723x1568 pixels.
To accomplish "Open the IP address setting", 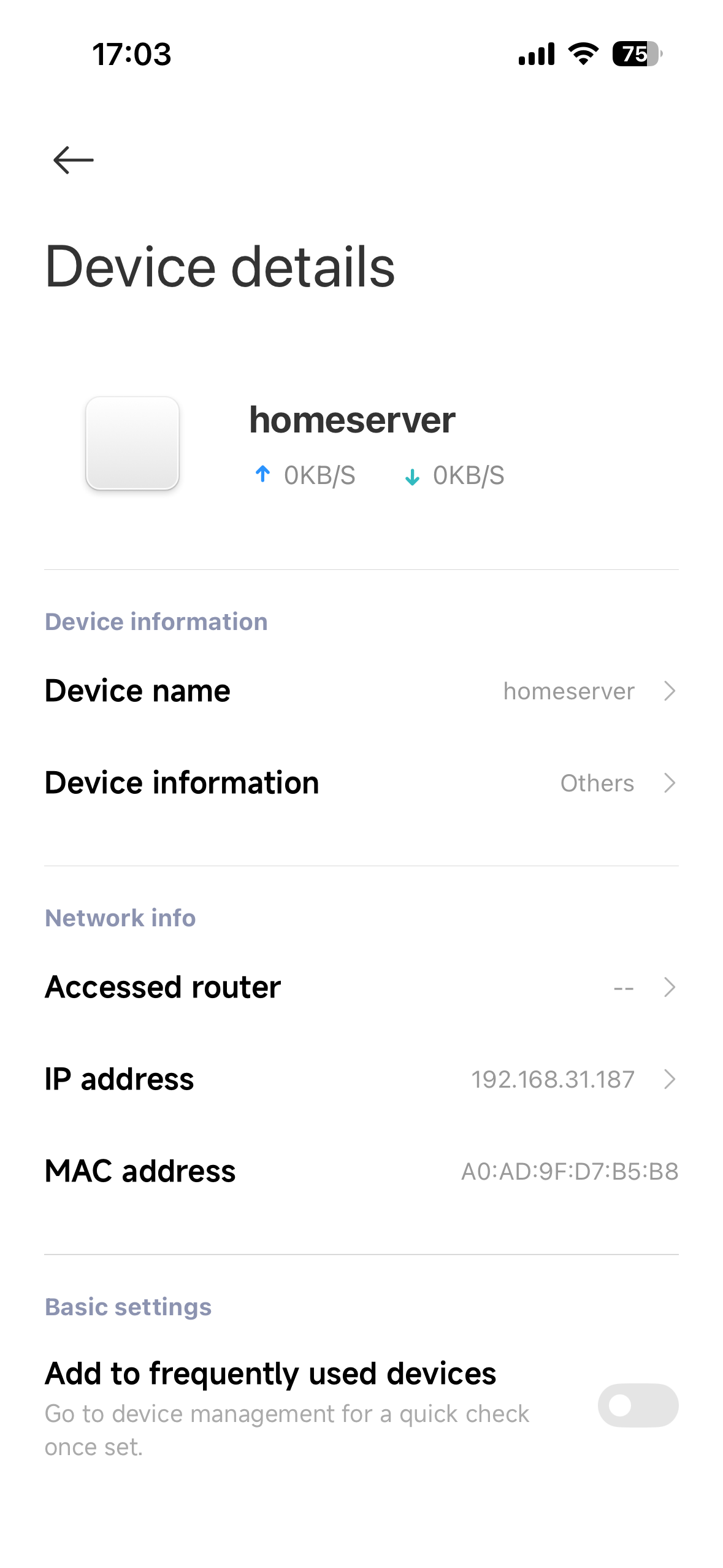I will (x=361, y=1079).
